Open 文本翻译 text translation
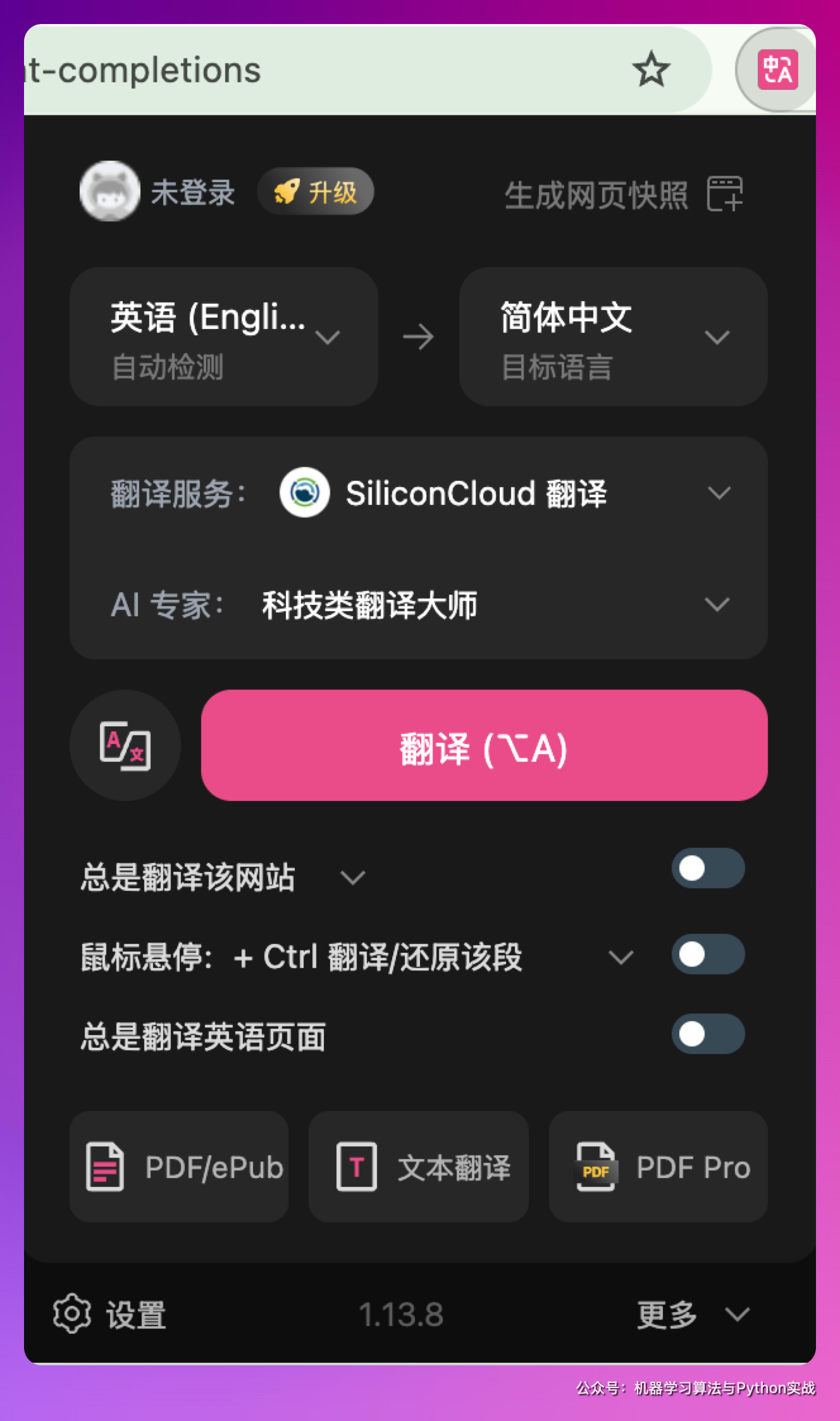Viewport: 840px width, 1421px height. tap(419, 1167)
